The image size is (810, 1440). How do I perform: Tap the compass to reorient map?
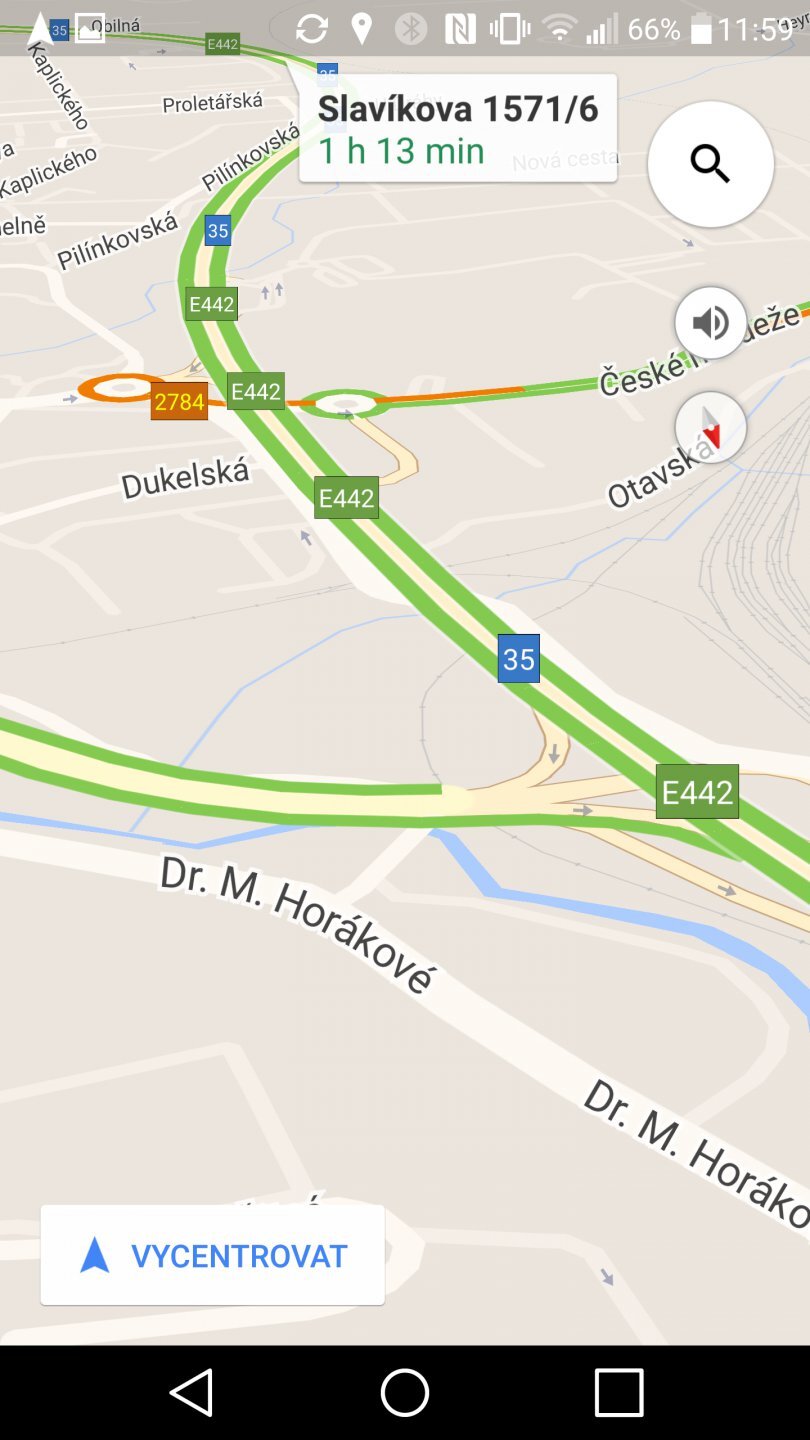click(710, 427)
